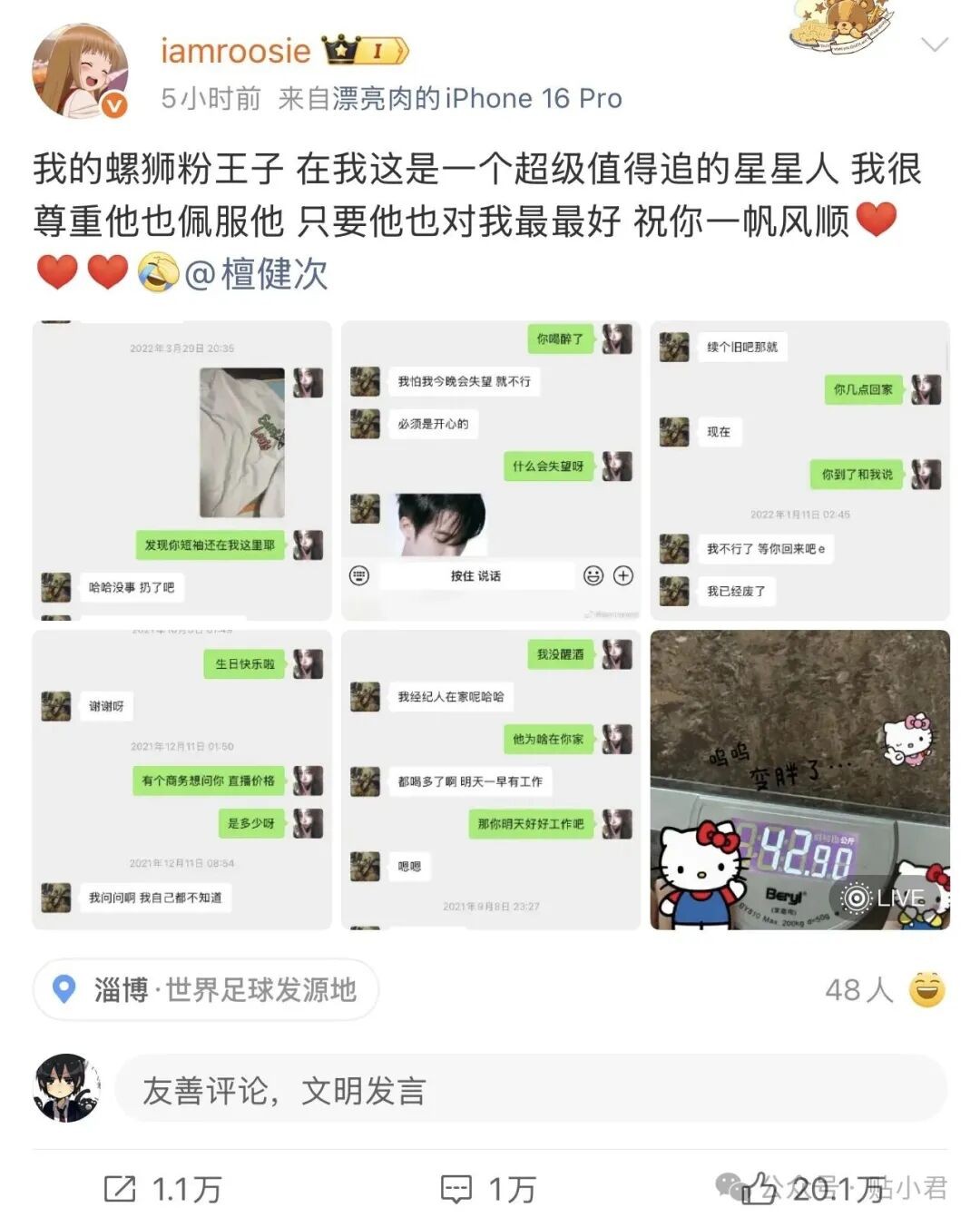Open the screenshot with 生日快乐啦
This screenshot has width=980, height=1227.
(182, 780)
